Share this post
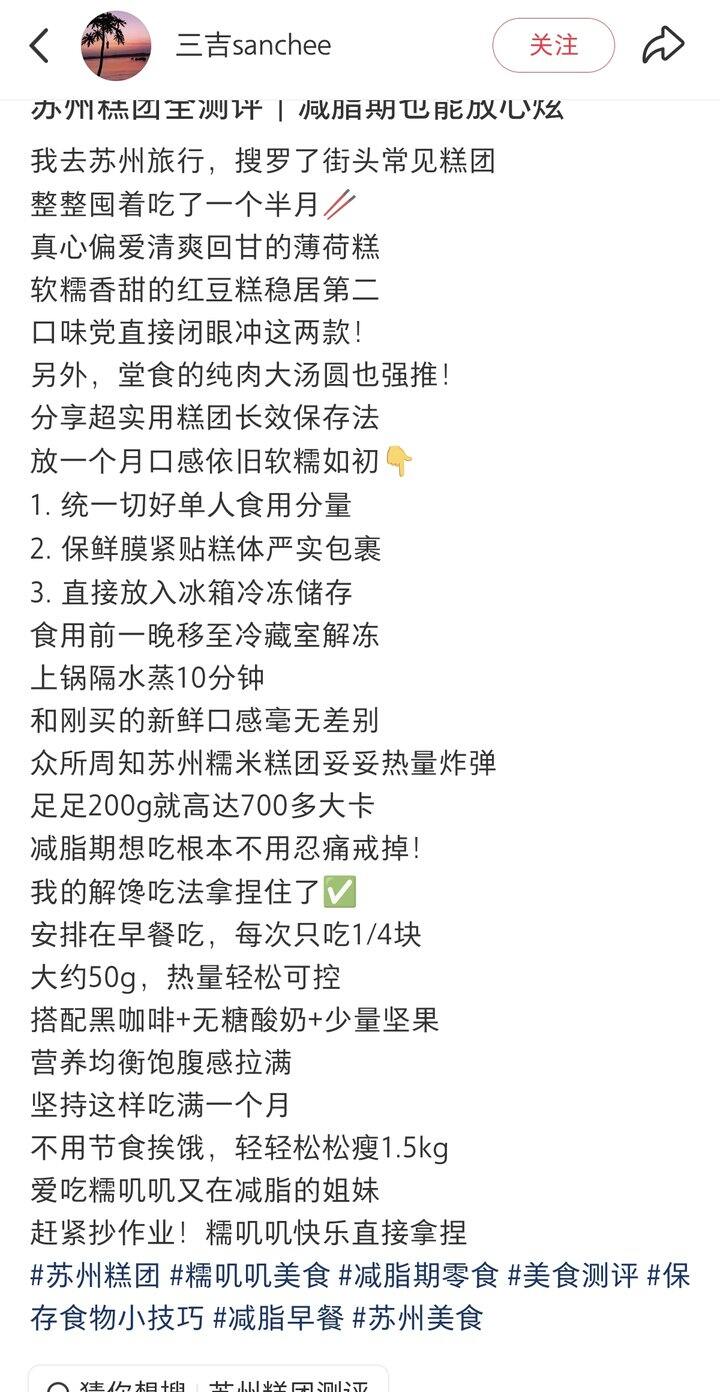This screenshot has height=1392, width=720. [663, 45]
